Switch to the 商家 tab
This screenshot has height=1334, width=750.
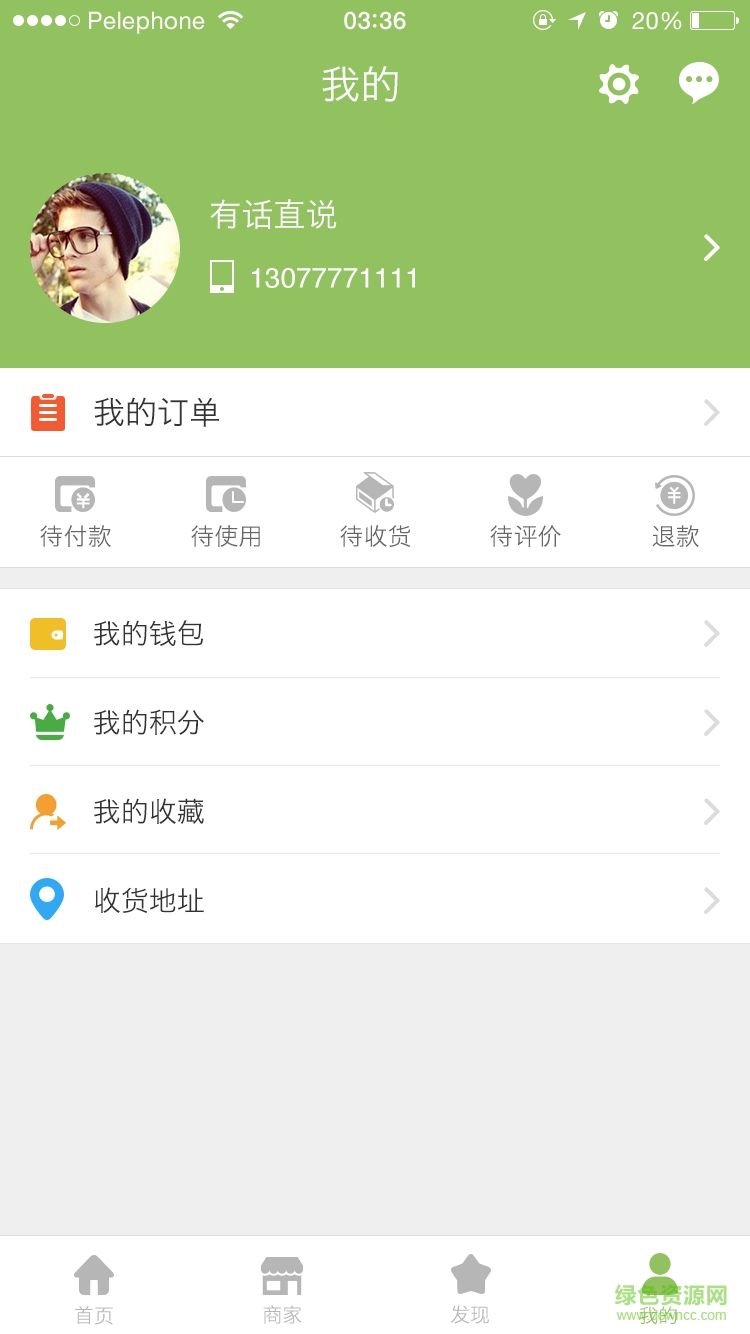(x=282, y=1288)
